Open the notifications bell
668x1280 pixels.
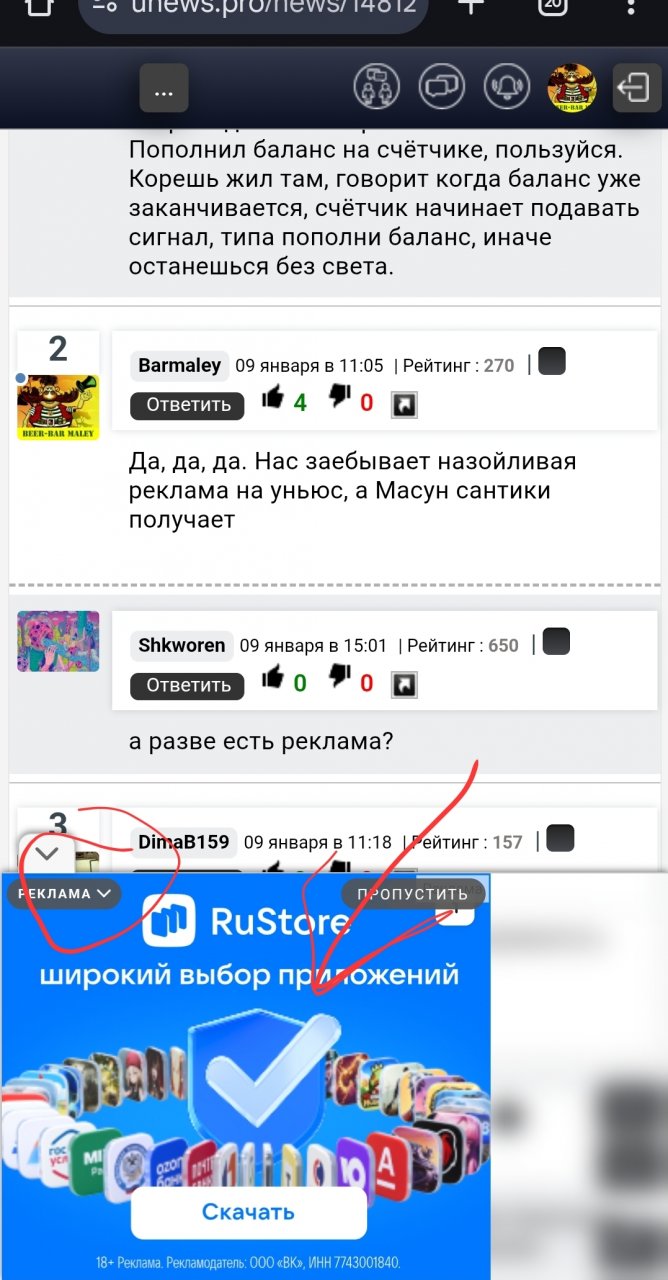pyautogui.click(x=507, y=87)
